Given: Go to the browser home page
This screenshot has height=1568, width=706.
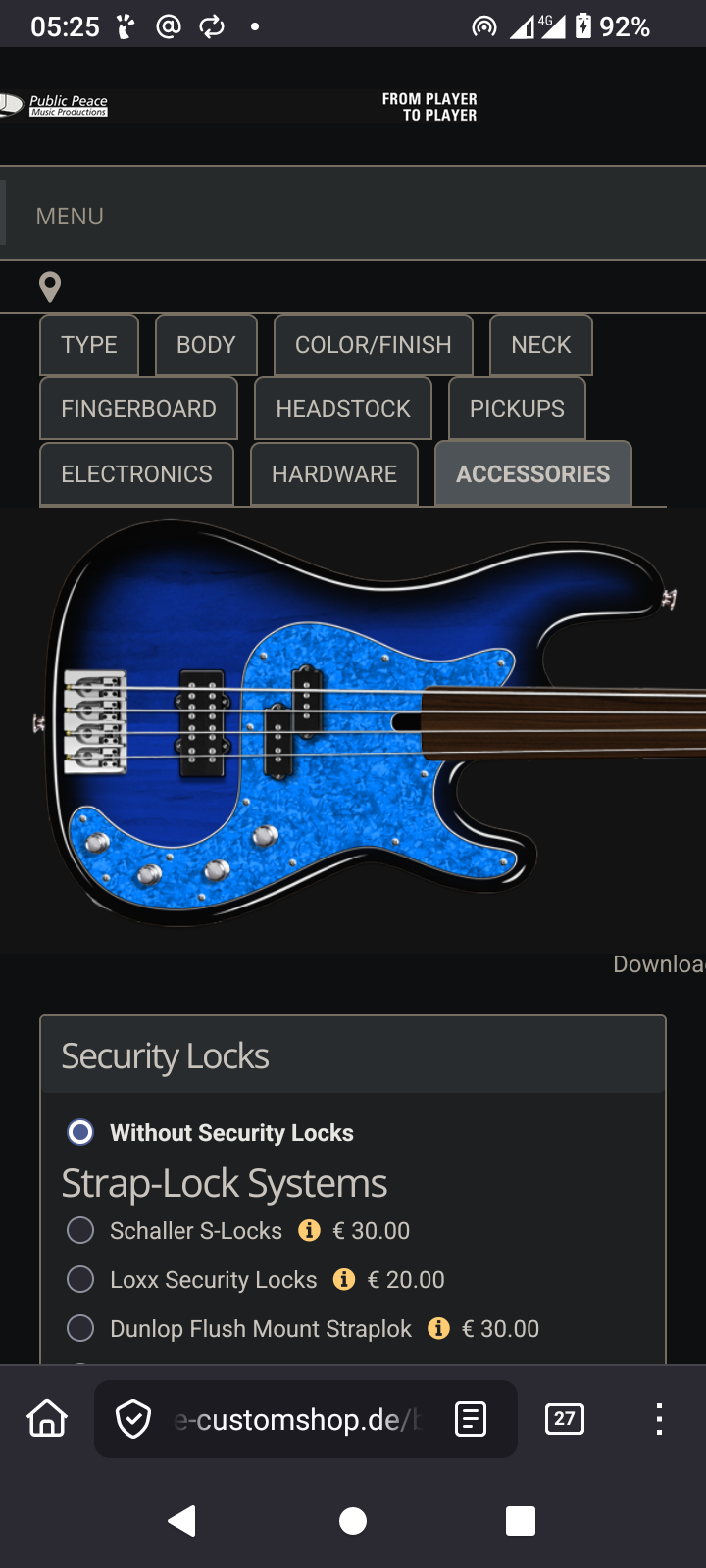Looking at the screenshot, I should tap(47, 1419).
